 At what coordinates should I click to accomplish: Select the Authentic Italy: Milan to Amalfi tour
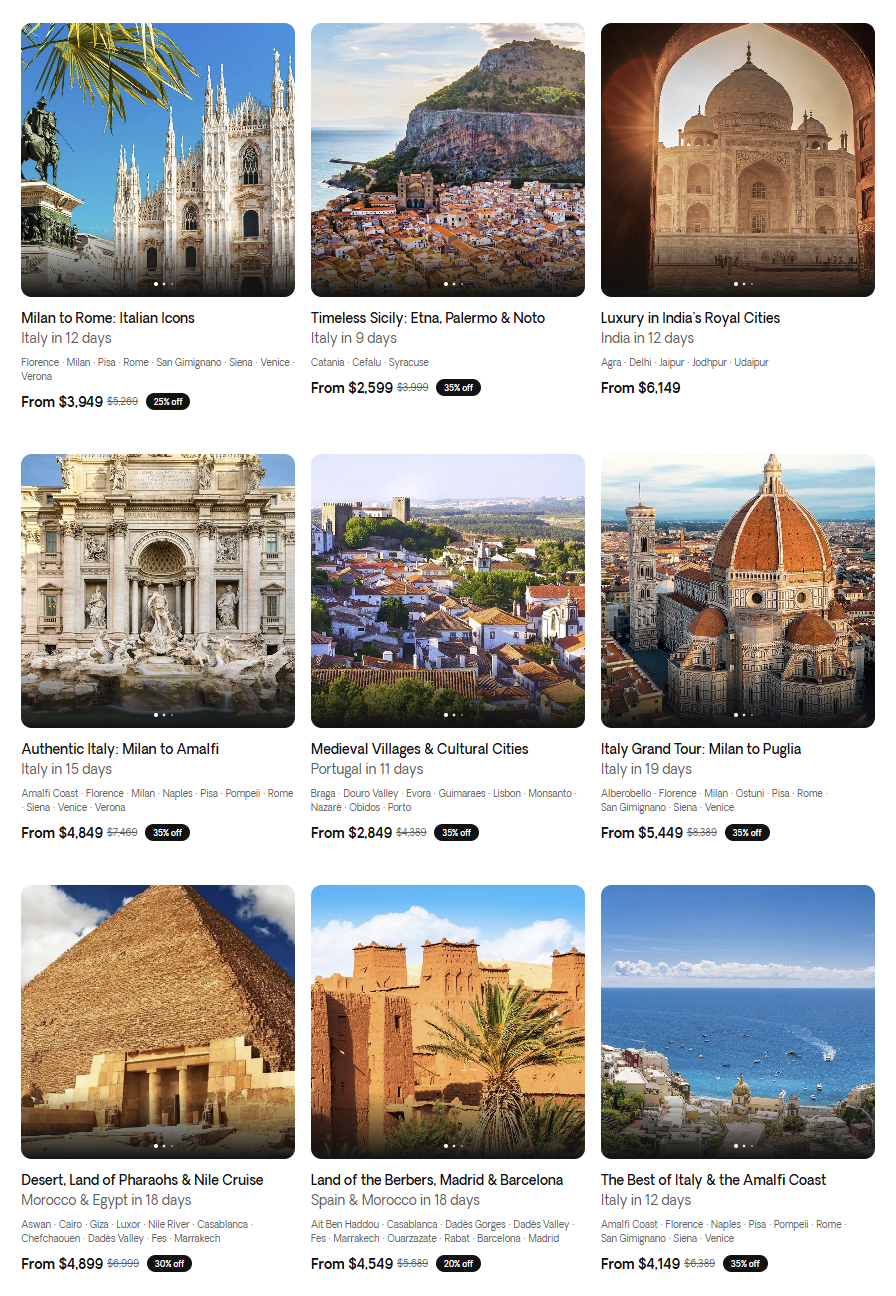click(x=120, y=749)
